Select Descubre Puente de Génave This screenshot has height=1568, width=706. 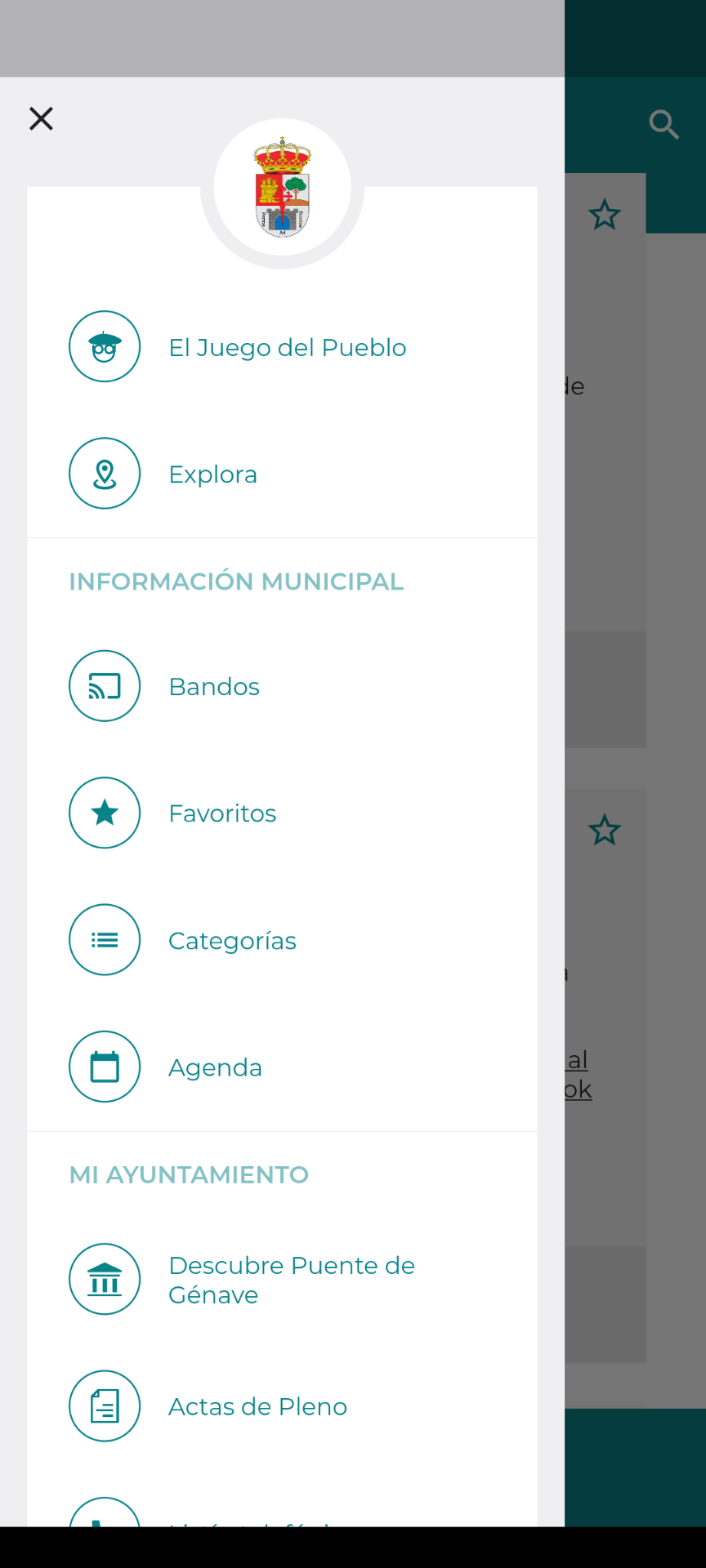(291, 1280)
